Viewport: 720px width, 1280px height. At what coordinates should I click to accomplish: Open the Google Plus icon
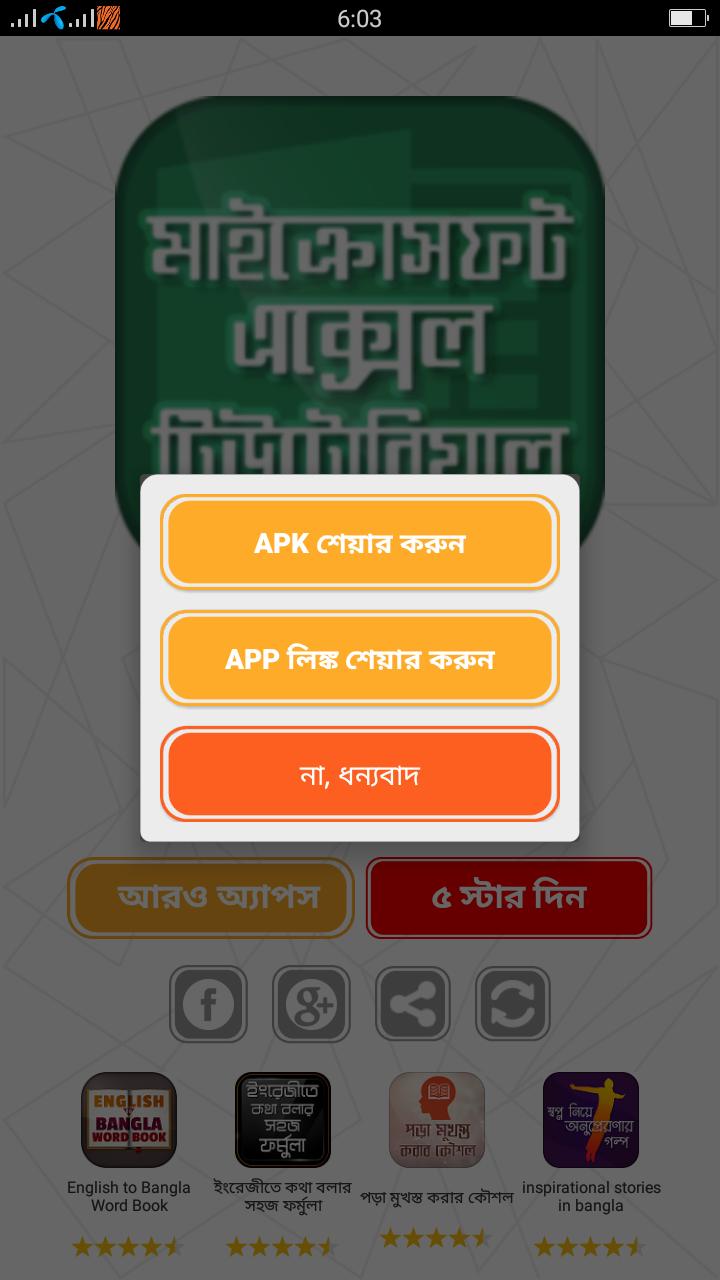click(311, 1004)
